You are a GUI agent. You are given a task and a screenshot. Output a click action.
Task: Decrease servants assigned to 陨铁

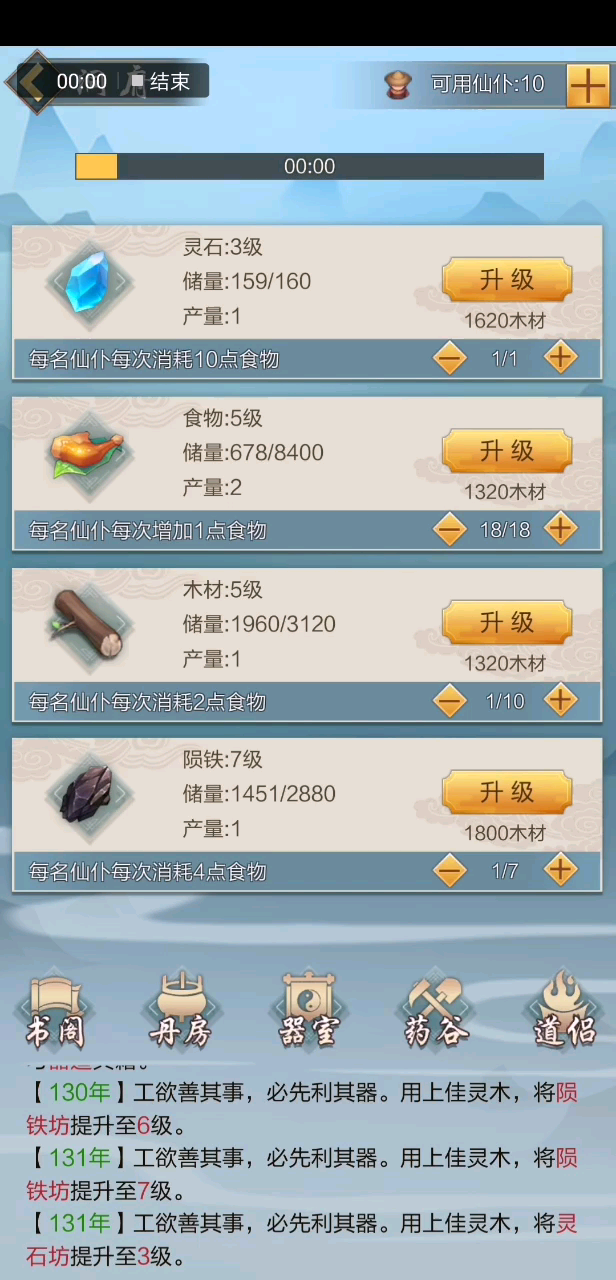point(450,870)
